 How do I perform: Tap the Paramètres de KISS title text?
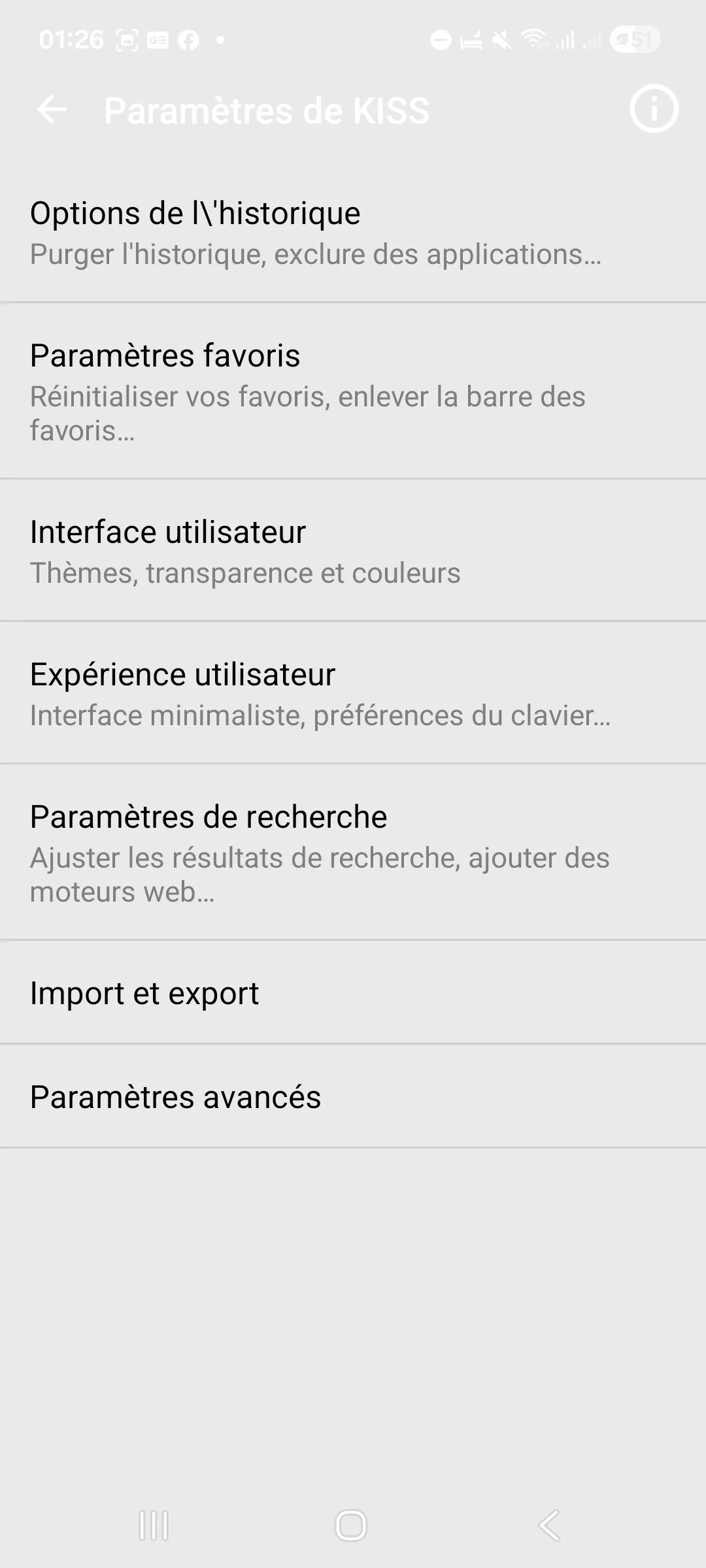pyautogui.click(x=267, y=110)
